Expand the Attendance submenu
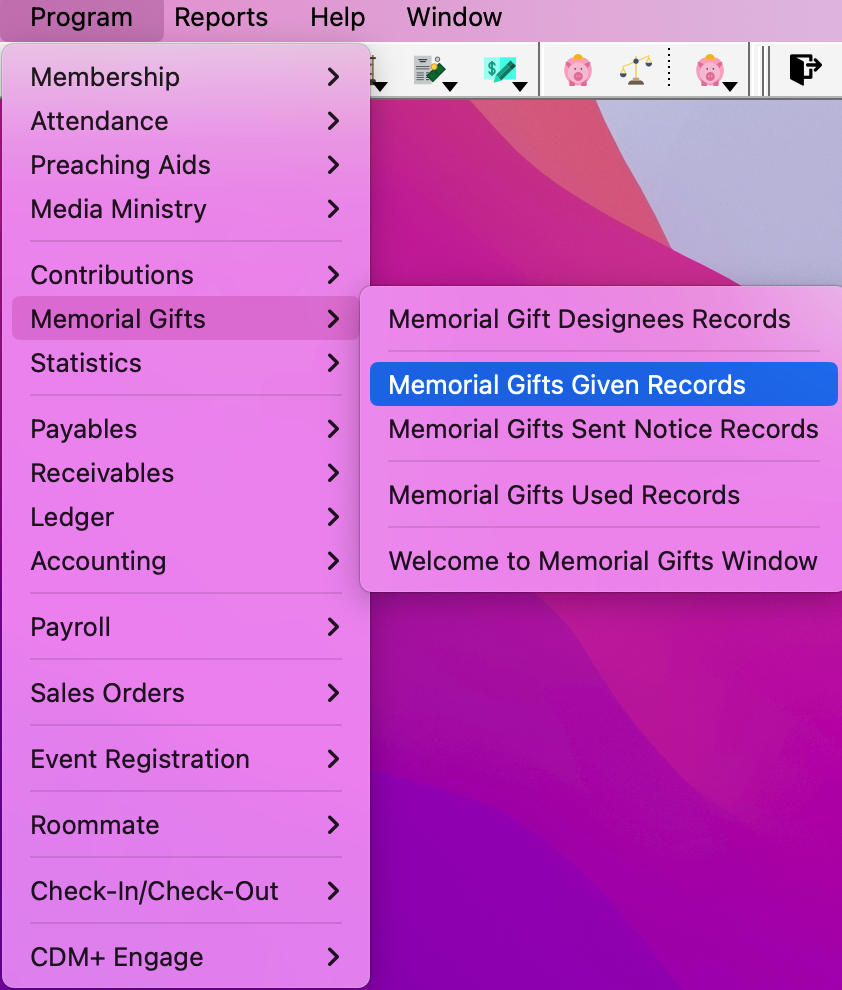Screen dimensions: 842x990 (99, 121)
